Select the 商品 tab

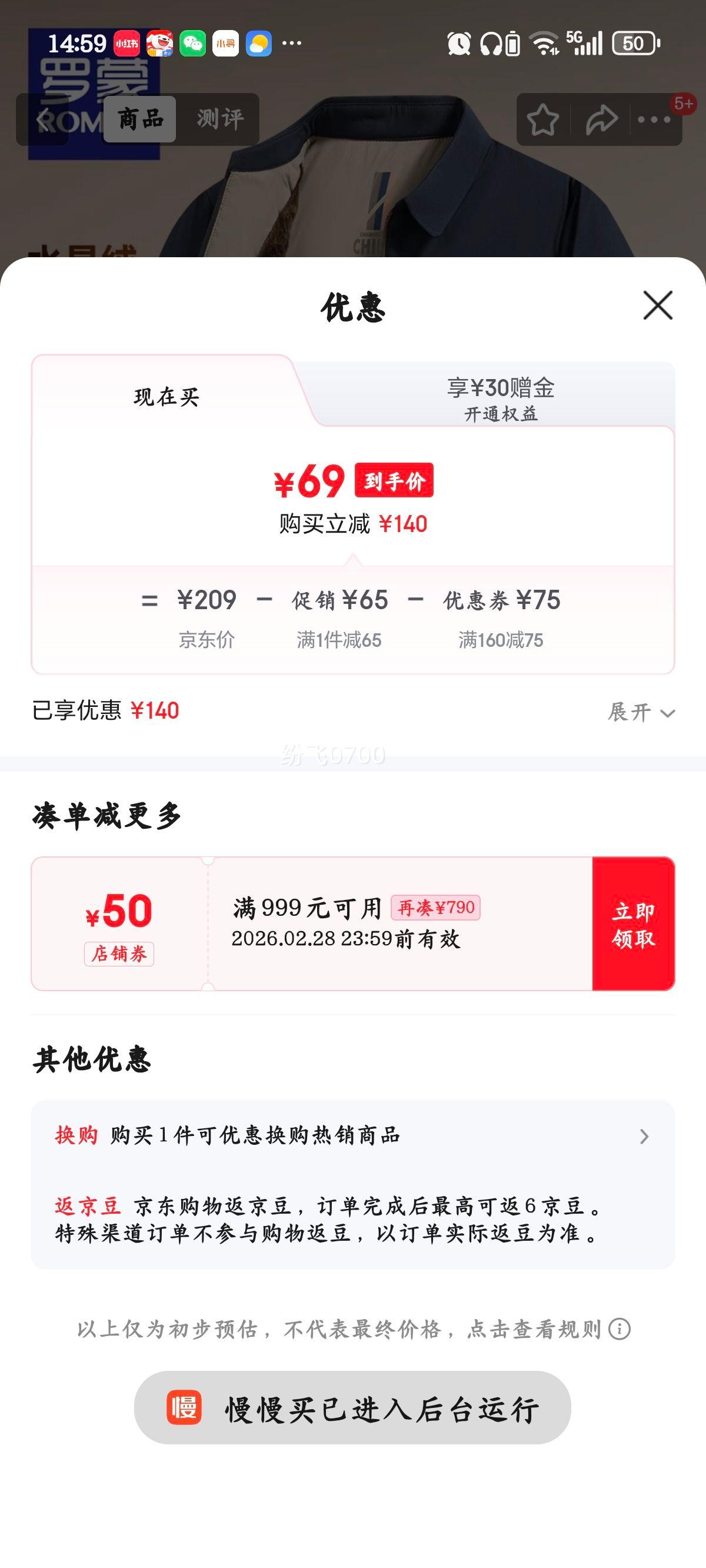[139, 119]
